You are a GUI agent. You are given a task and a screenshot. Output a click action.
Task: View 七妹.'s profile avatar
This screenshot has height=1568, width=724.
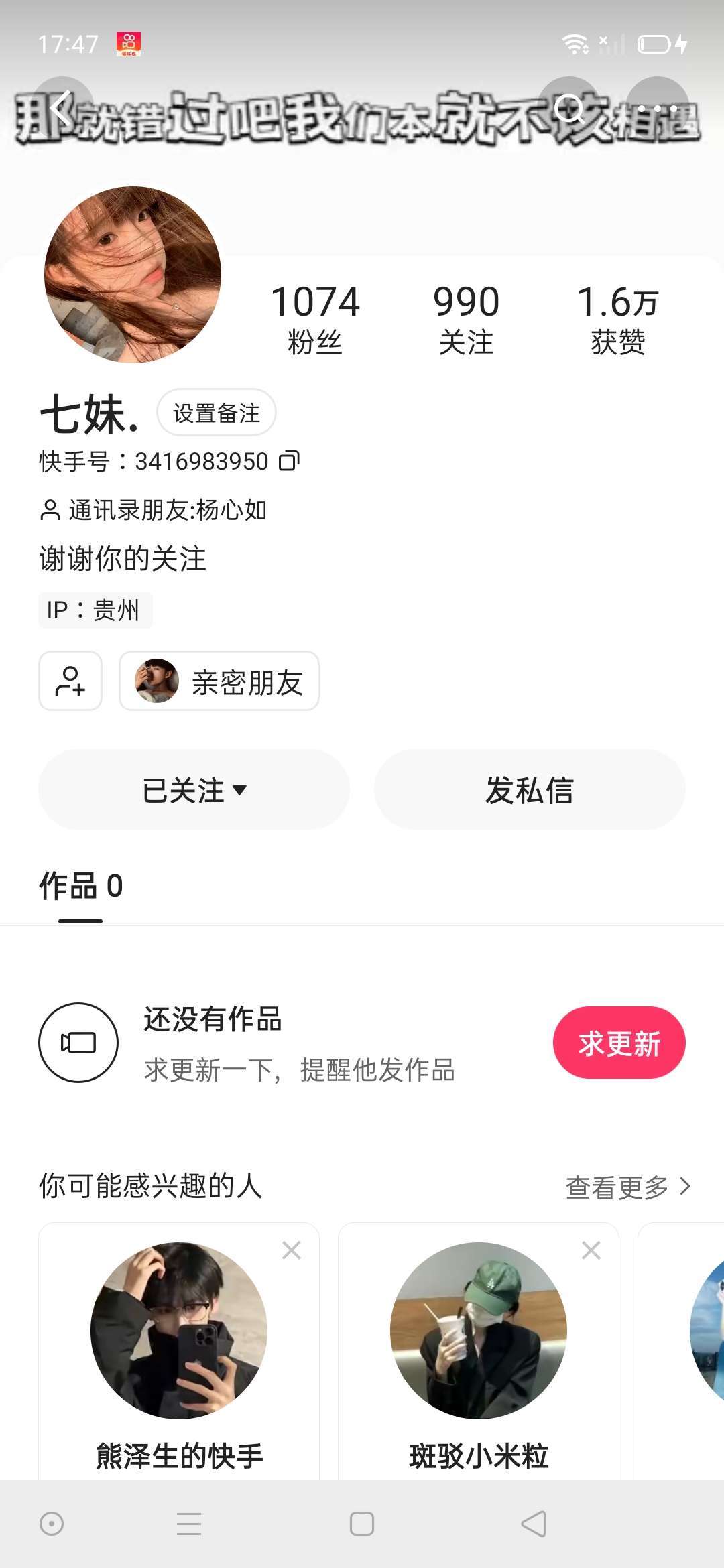point(133,275)
